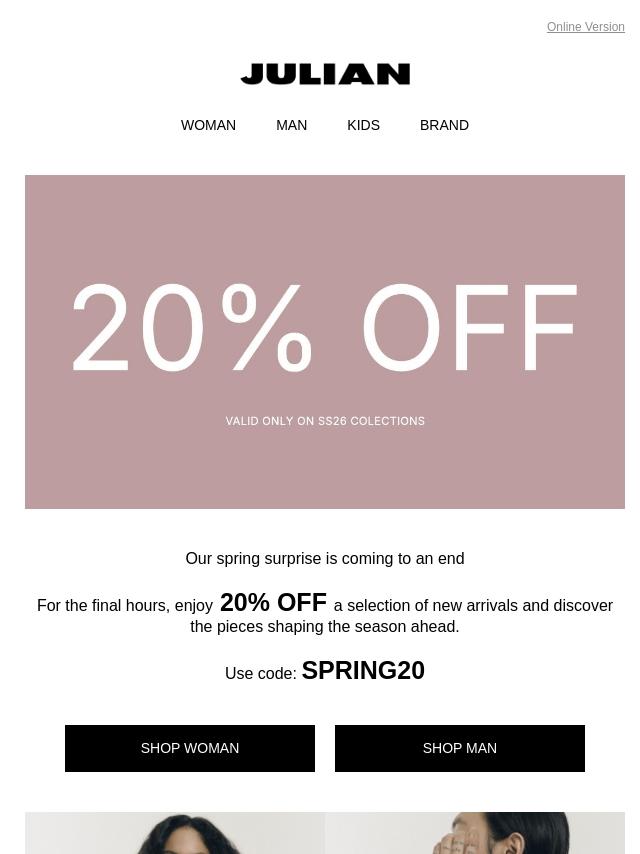The width and height of the screenshot is (640, 854).
Task: Open the WOMAN category
Action: tap(208, 125)
